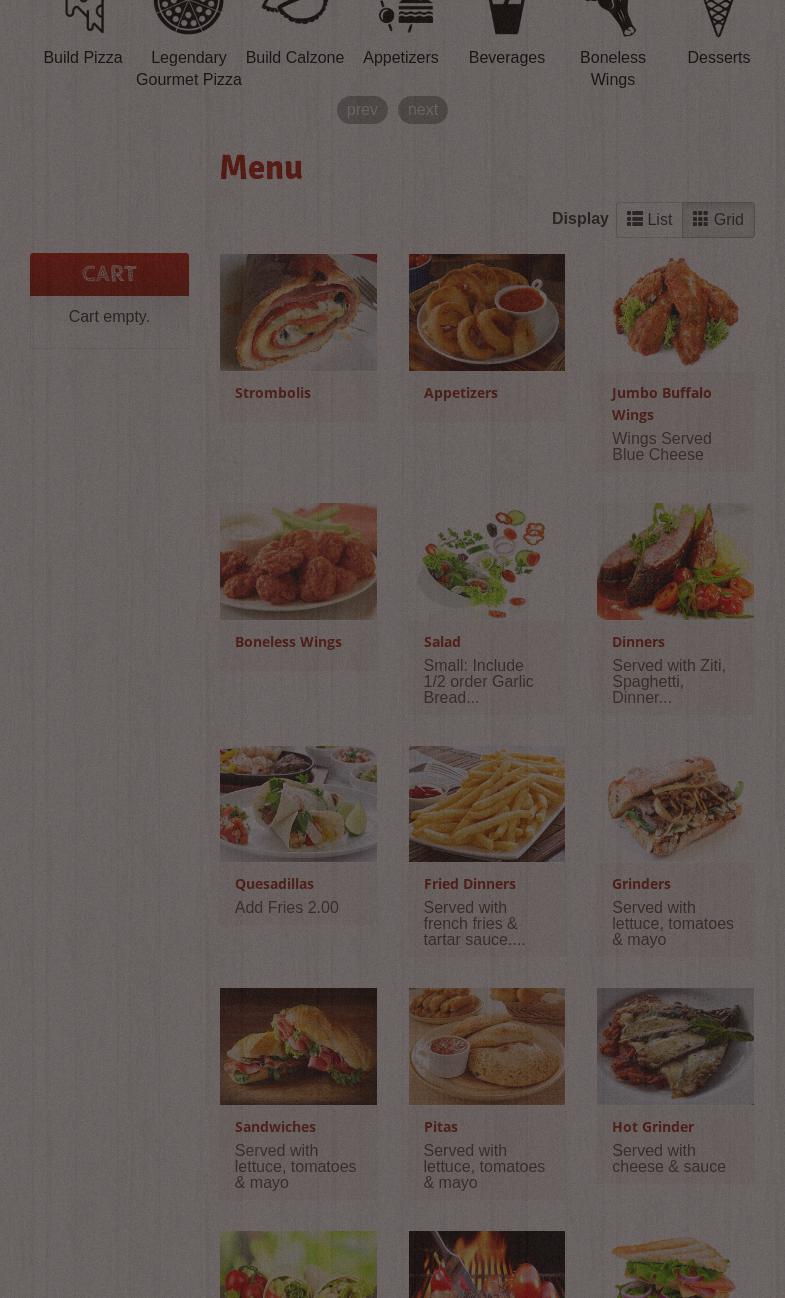Open the Cart panel

109,274
